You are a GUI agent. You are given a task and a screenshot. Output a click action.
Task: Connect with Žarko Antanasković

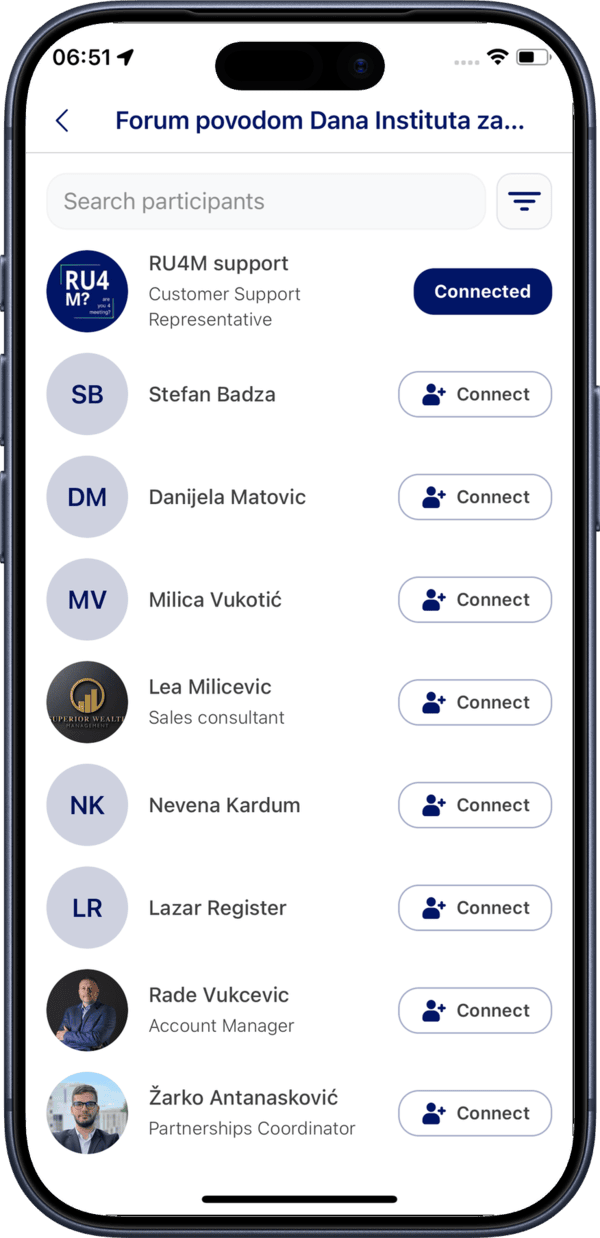475,1113
